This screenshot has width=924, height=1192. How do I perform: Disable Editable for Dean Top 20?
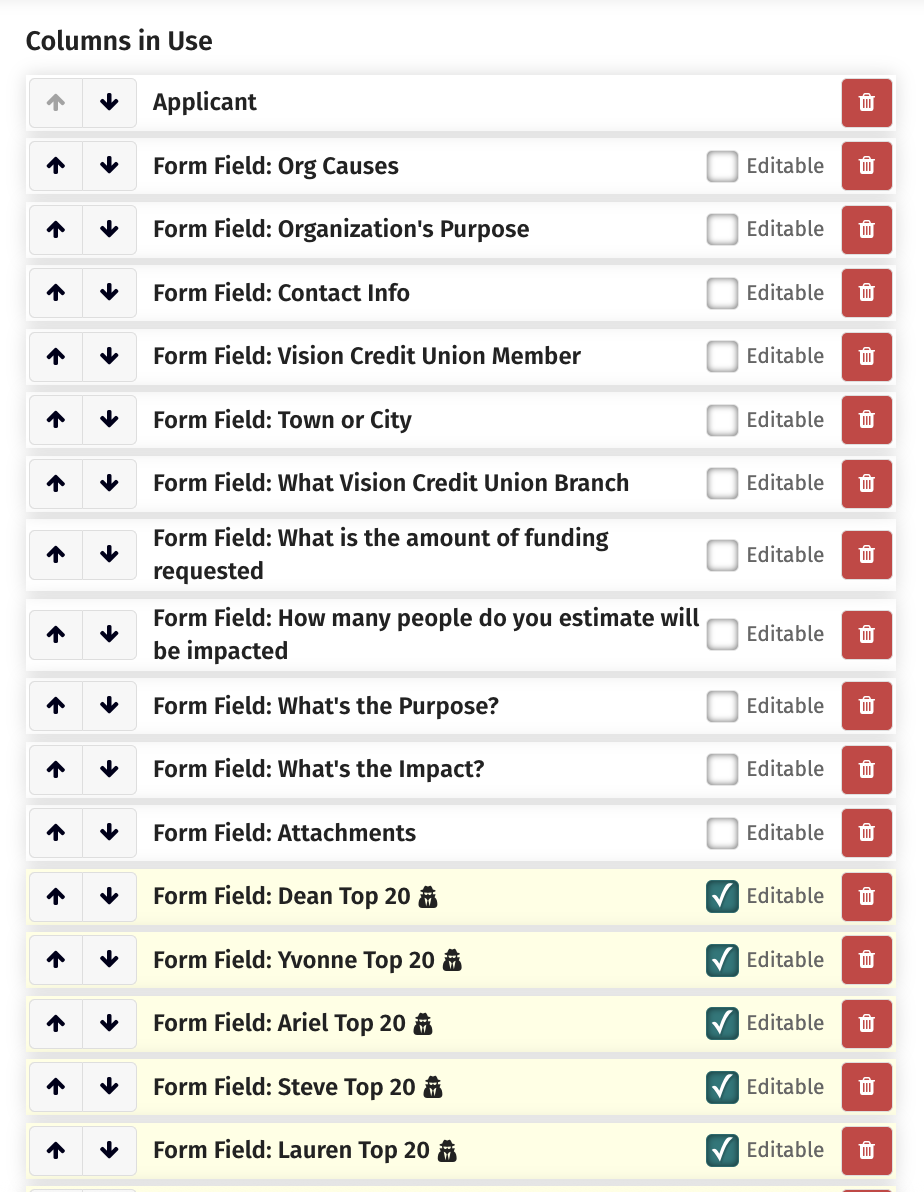tap(722, 896)
